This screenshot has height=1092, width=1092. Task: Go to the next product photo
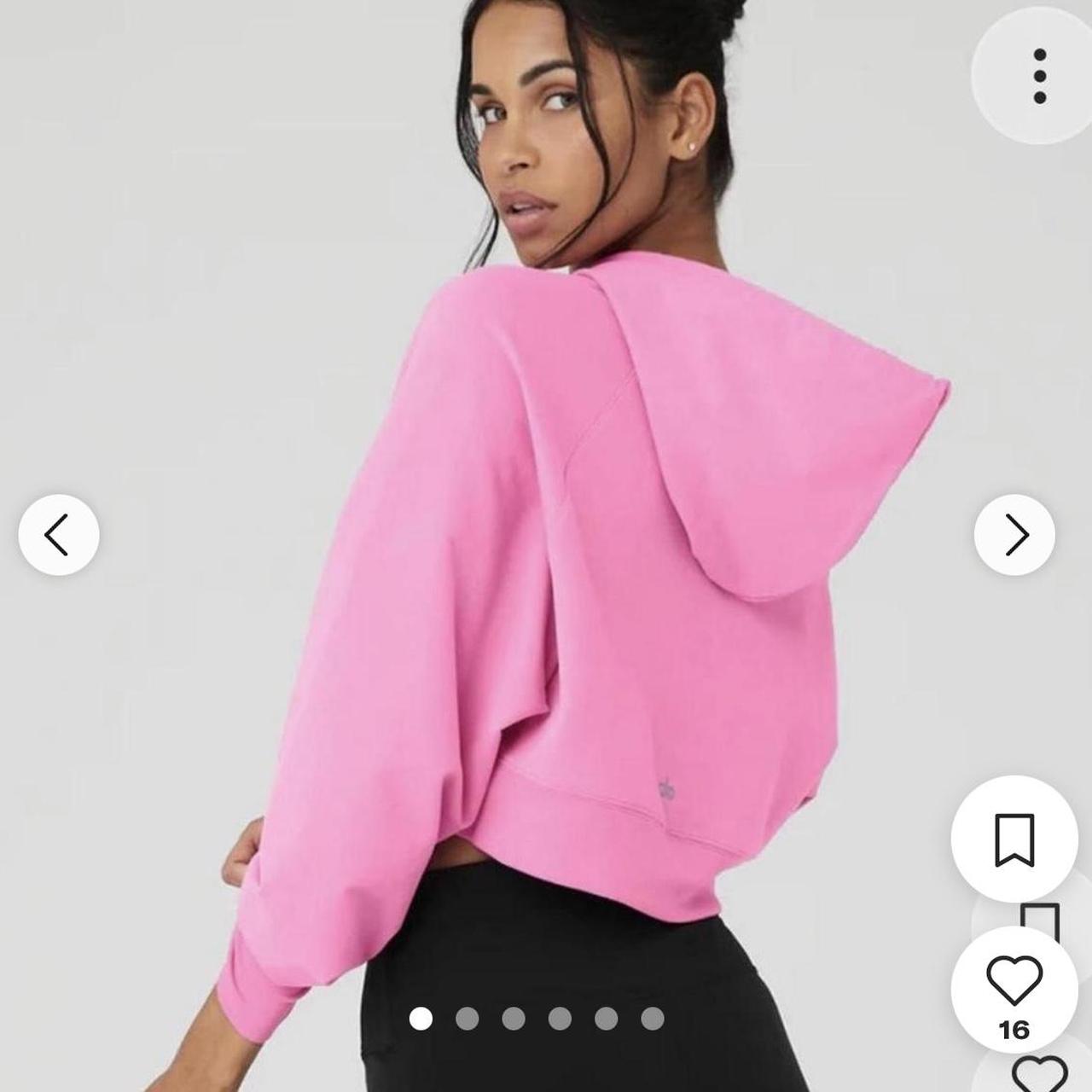(1014, 535)
